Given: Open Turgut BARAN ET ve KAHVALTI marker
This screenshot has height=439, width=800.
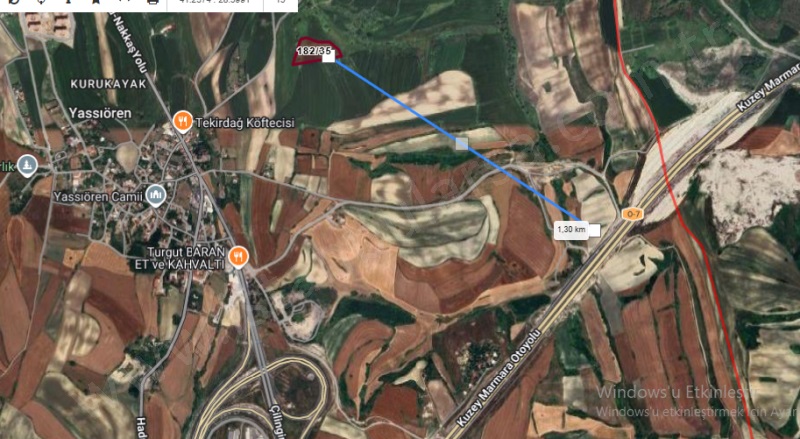Looking at the screenshot, I should tap(238, 256).
